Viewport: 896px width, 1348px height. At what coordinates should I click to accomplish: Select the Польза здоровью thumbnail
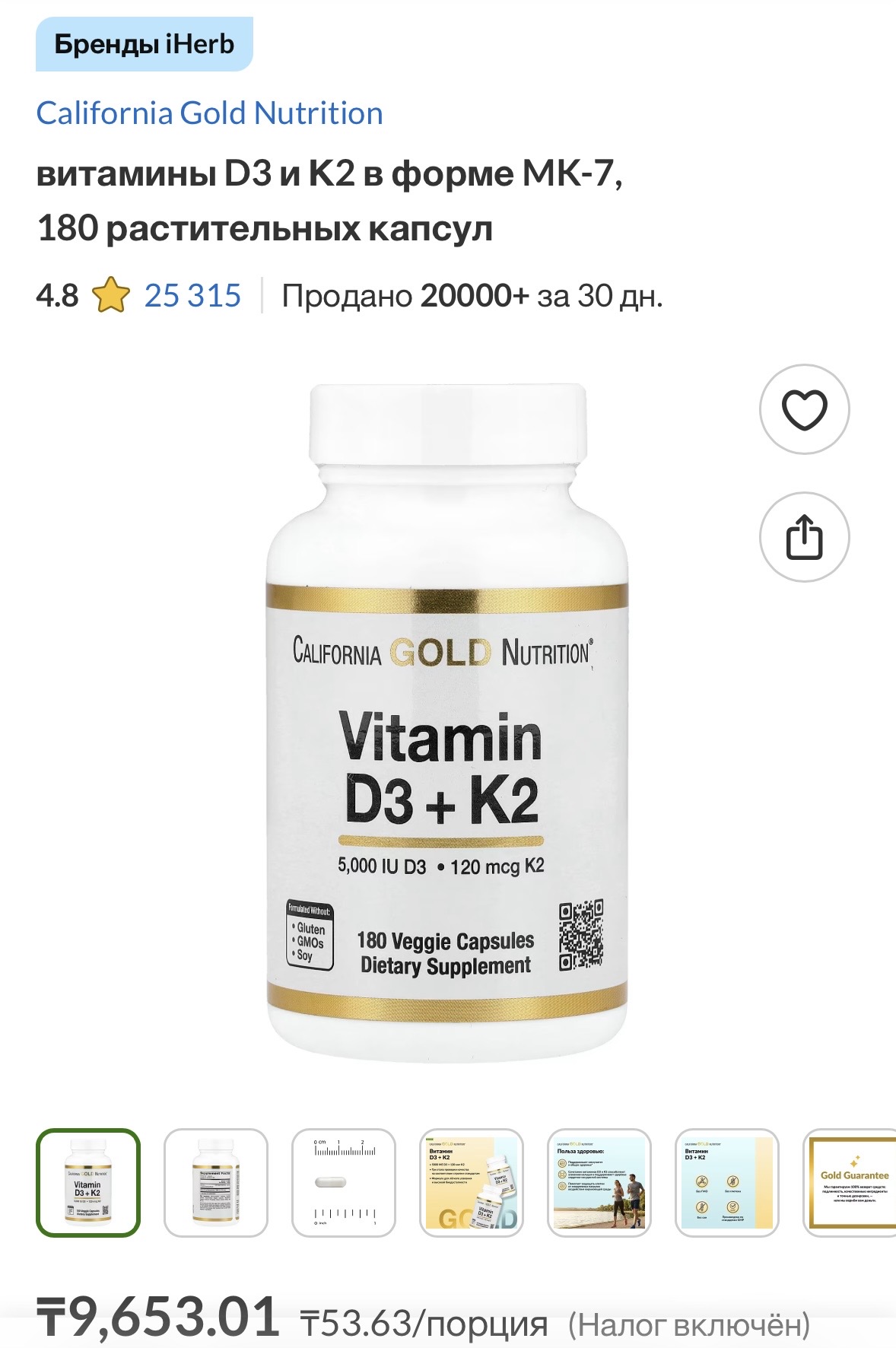(x=599, y=1182)
